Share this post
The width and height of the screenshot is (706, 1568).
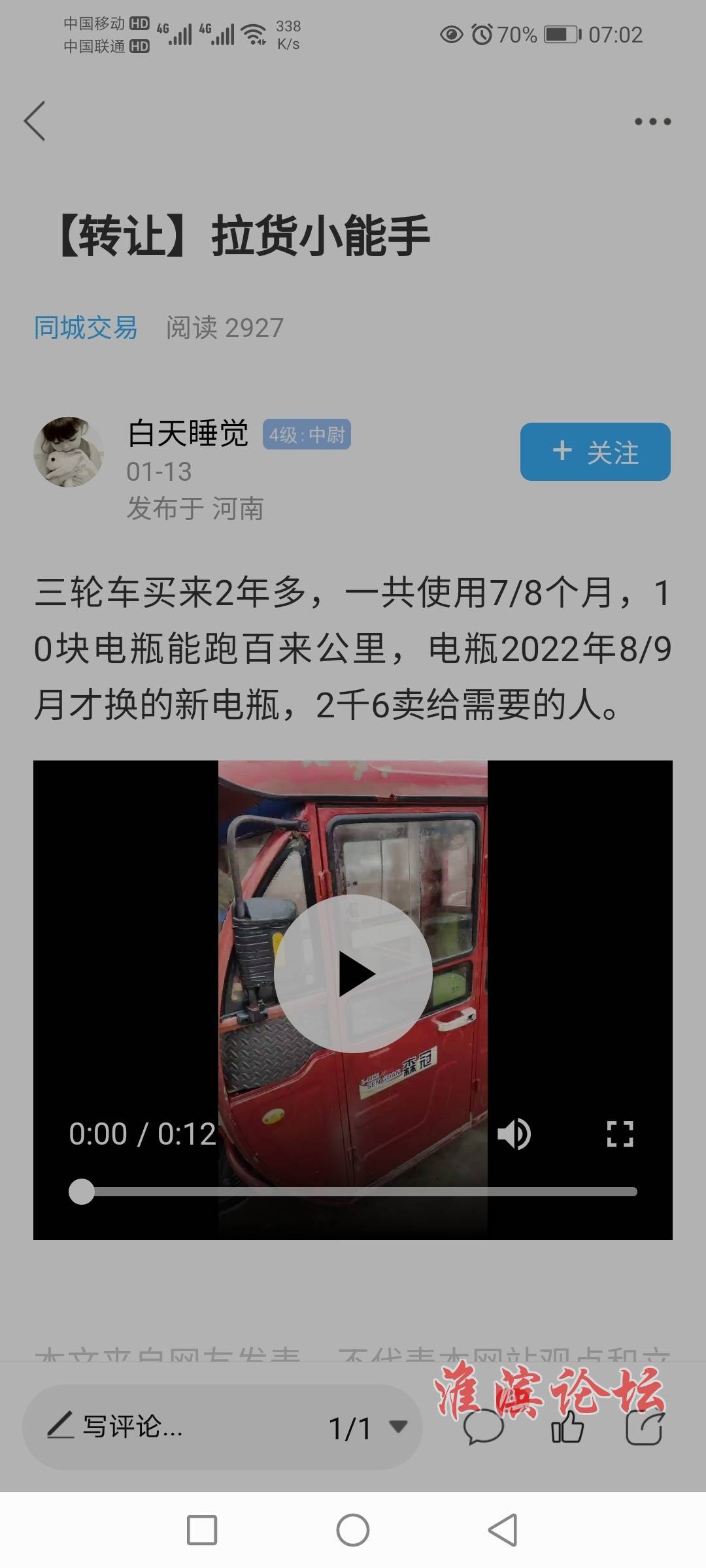coord(645,1428)
